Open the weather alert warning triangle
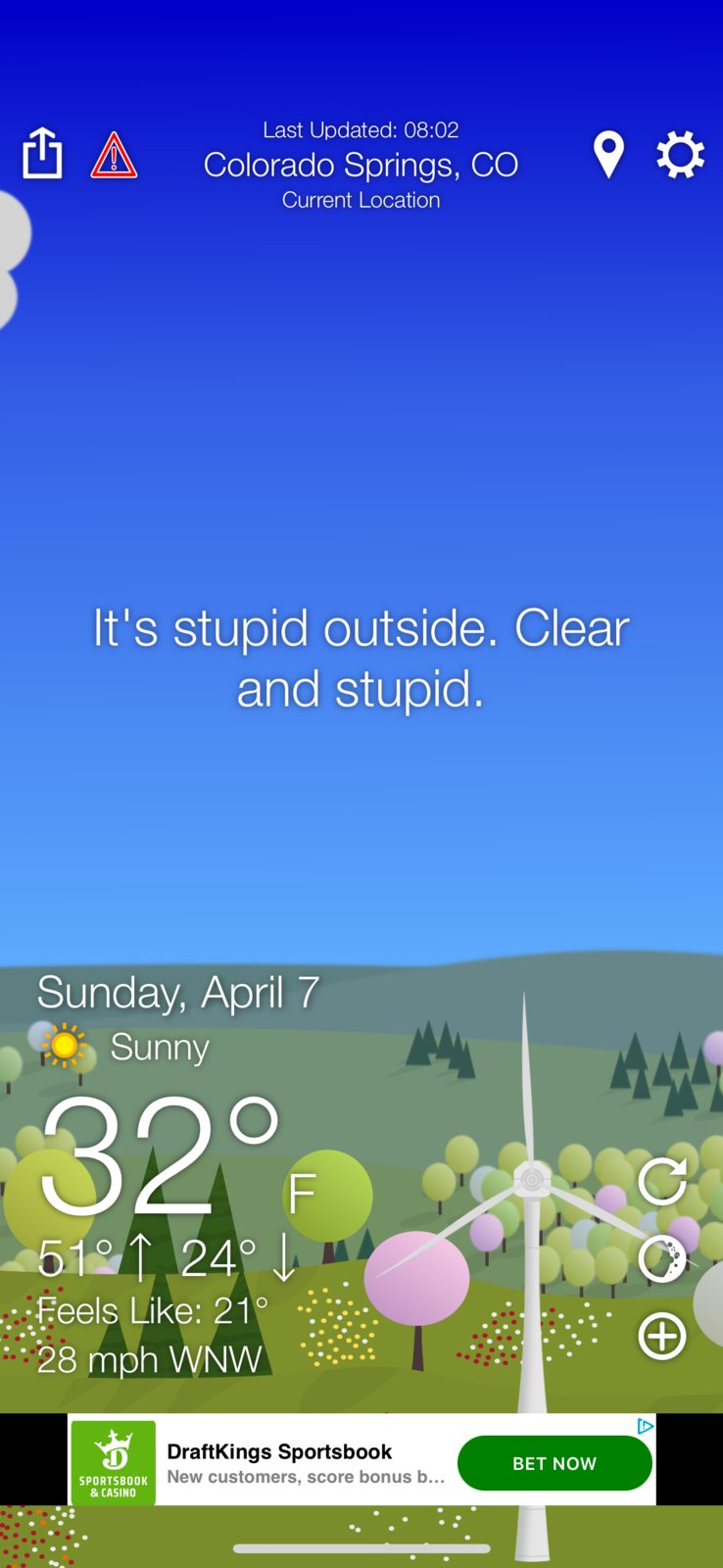 [x=114, y=156]
